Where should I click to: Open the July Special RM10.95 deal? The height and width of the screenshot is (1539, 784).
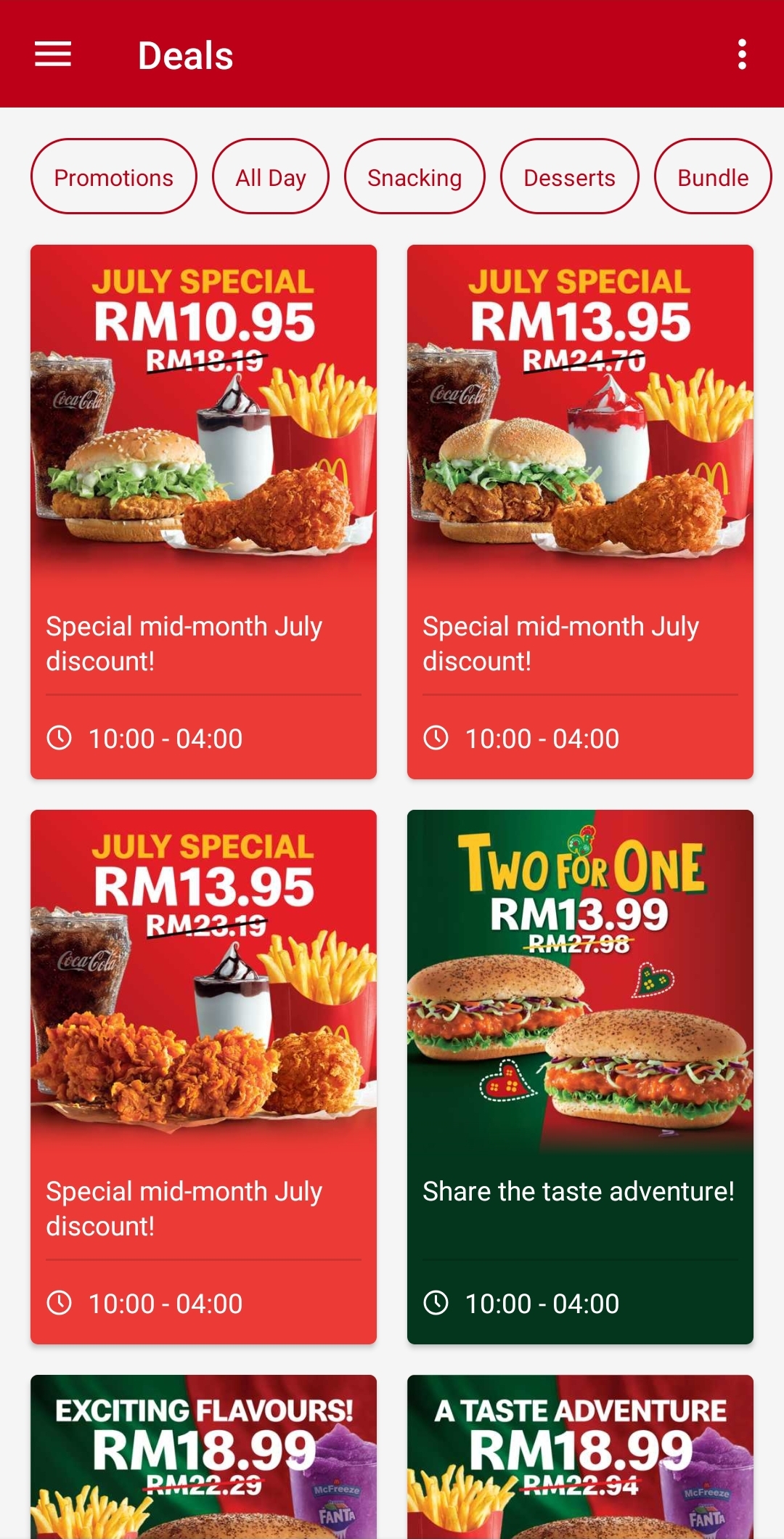click(203, 511)
